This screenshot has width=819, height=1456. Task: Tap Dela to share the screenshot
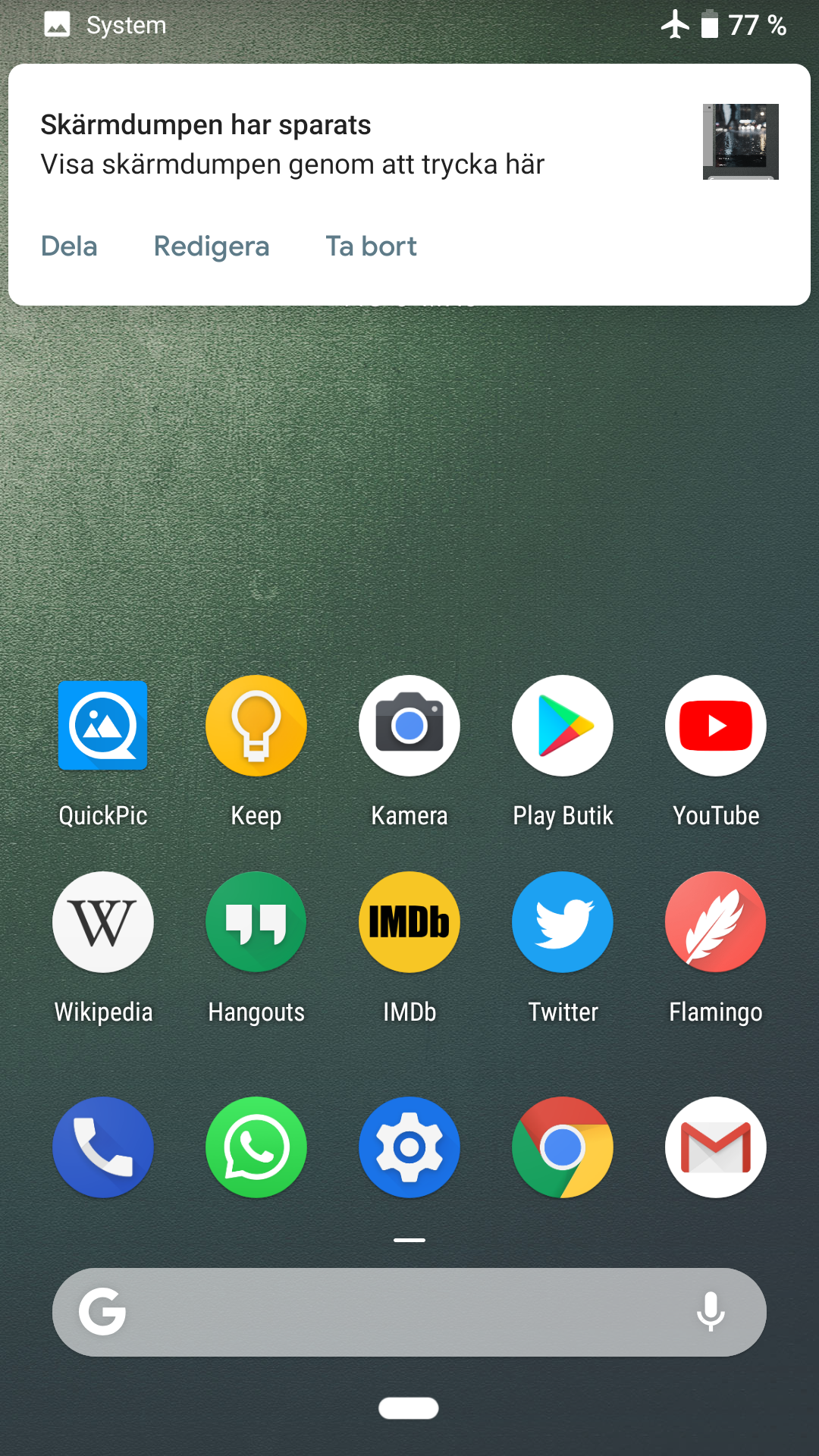click(69, 246)
